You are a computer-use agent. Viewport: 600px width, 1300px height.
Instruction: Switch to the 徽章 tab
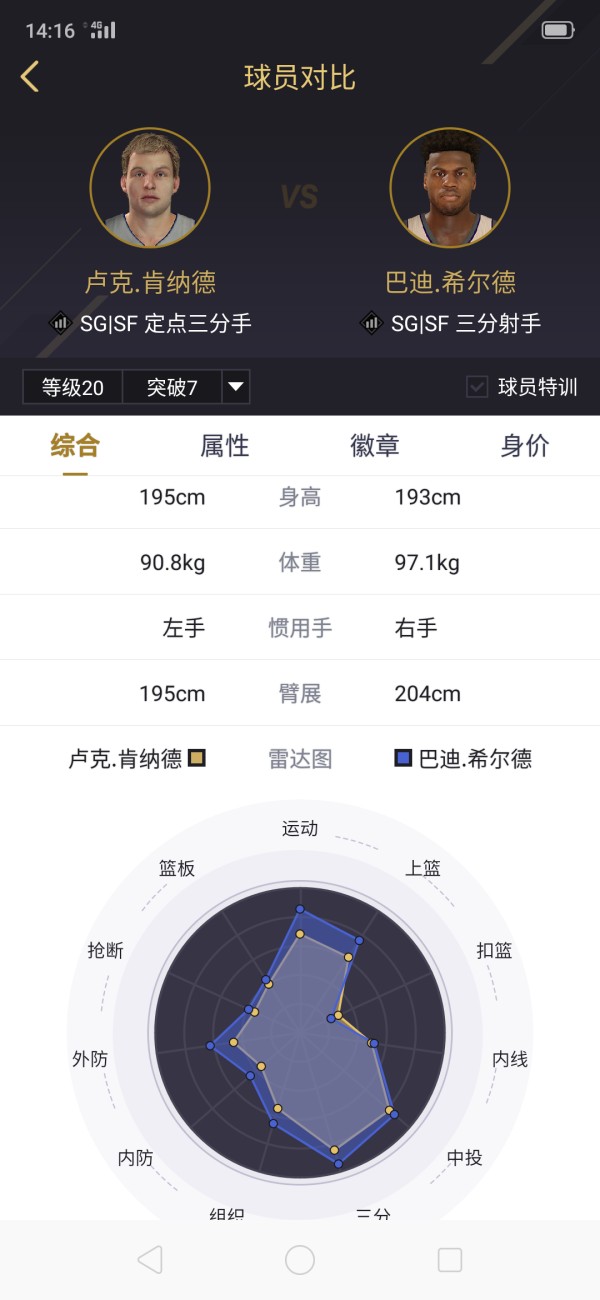click(375, 446)
